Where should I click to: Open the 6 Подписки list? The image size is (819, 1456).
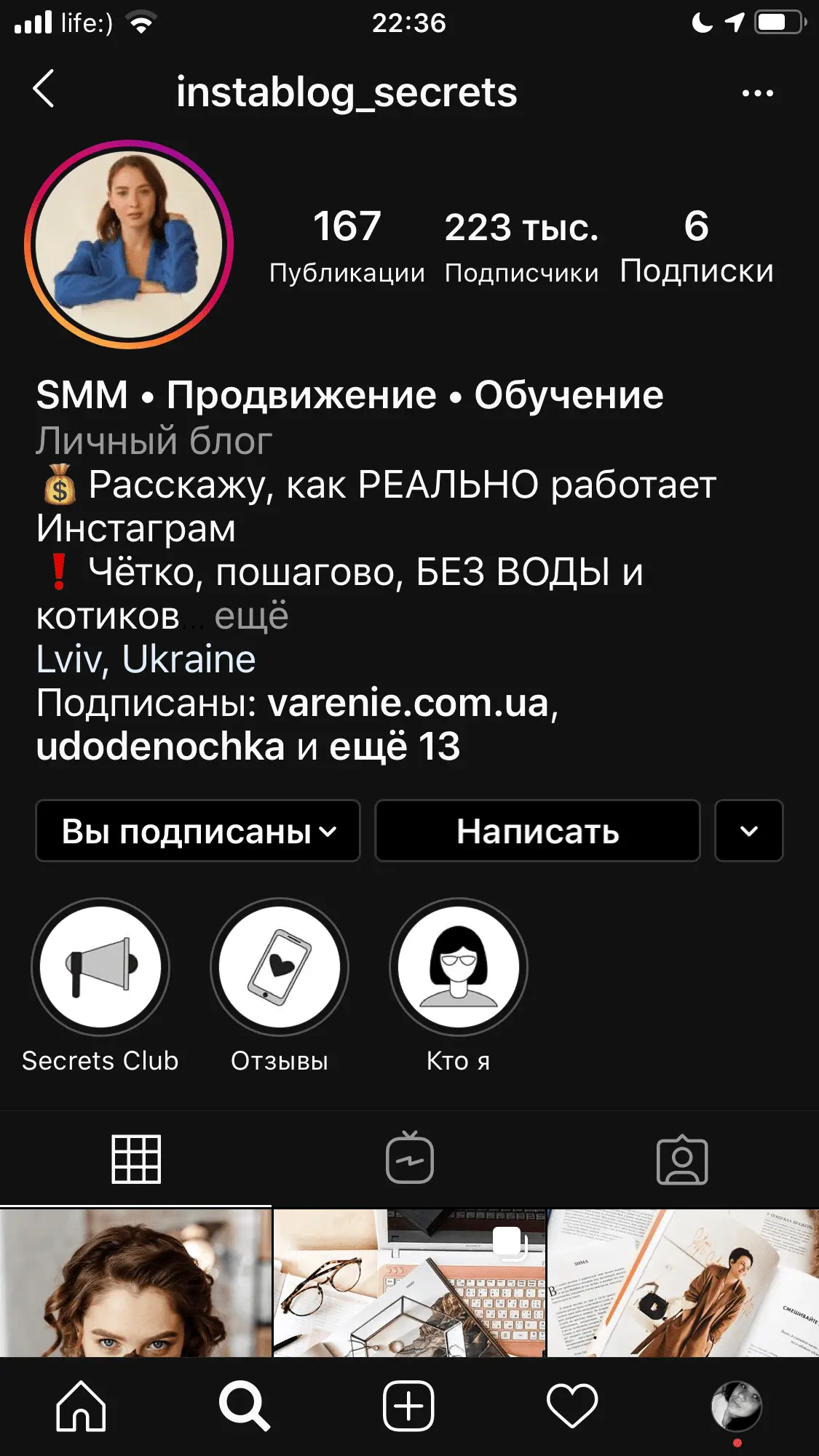[x=696, y=246]
